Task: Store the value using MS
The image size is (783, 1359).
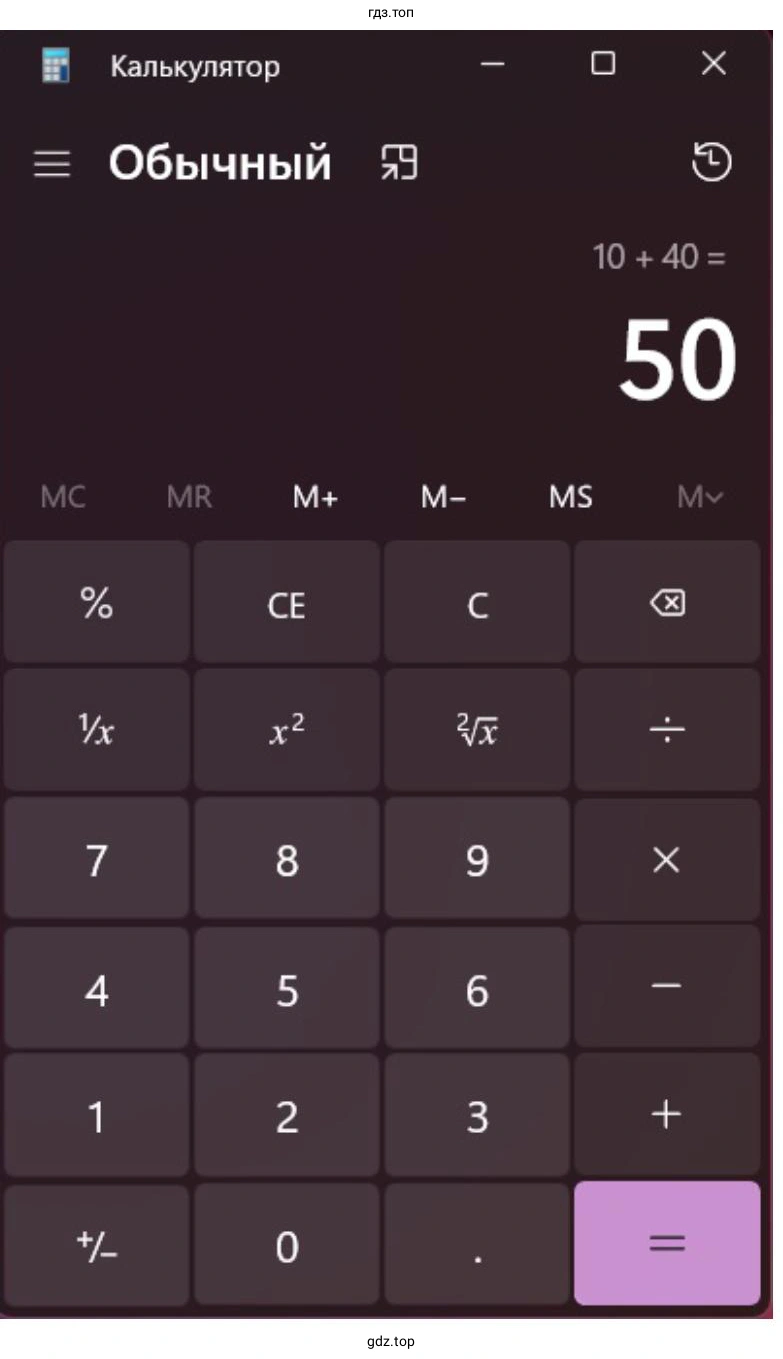Action: click(x=570, y=497)
